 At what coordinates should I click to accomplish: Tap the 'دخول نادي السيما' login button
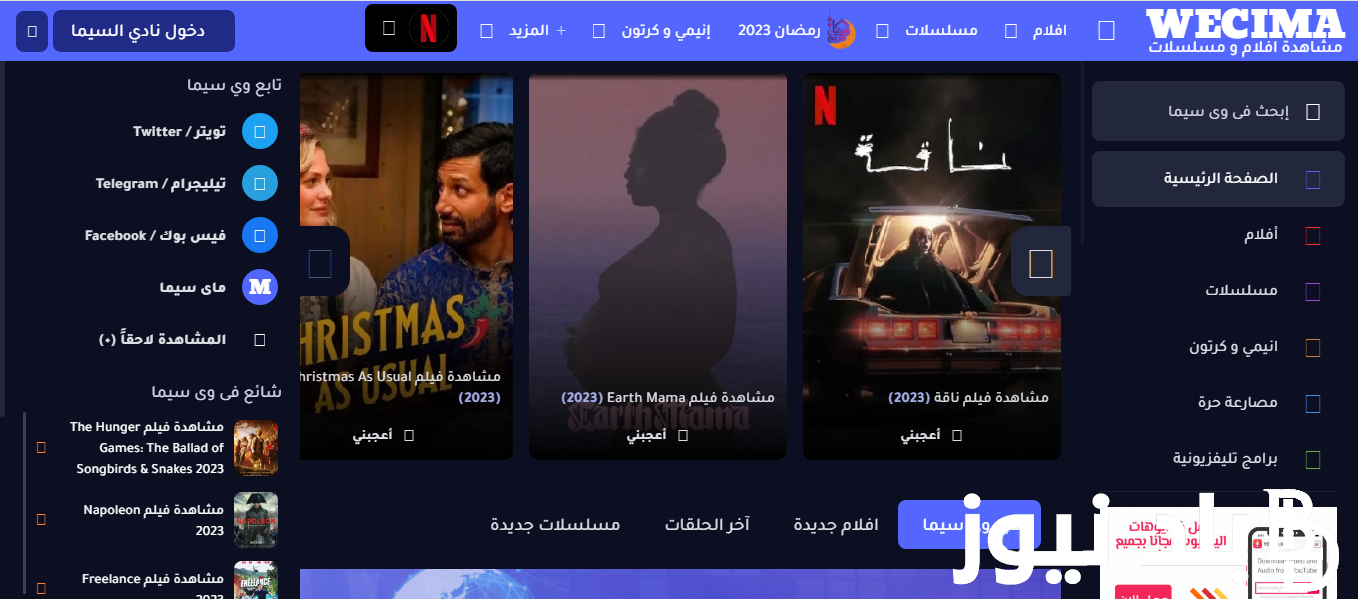click(143, 31)
